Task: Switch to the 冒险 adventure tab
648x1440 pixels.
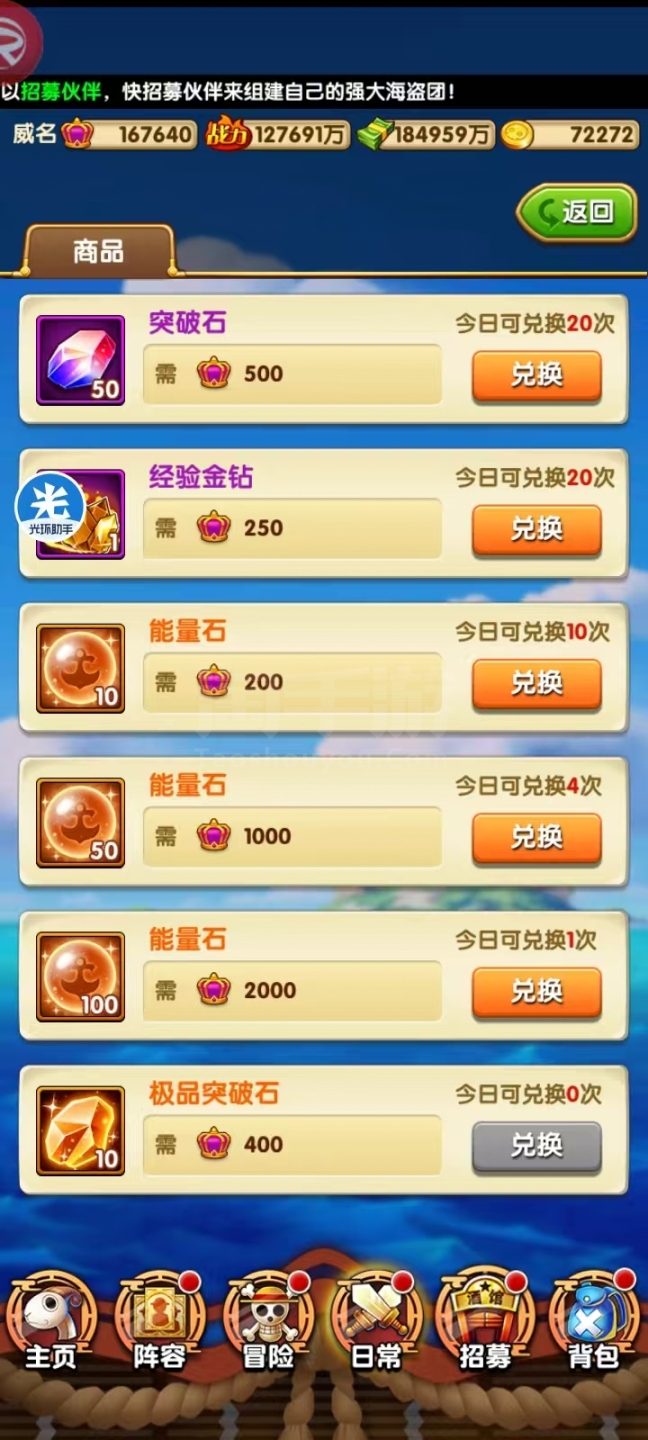Action: [x=268, y=1320]
